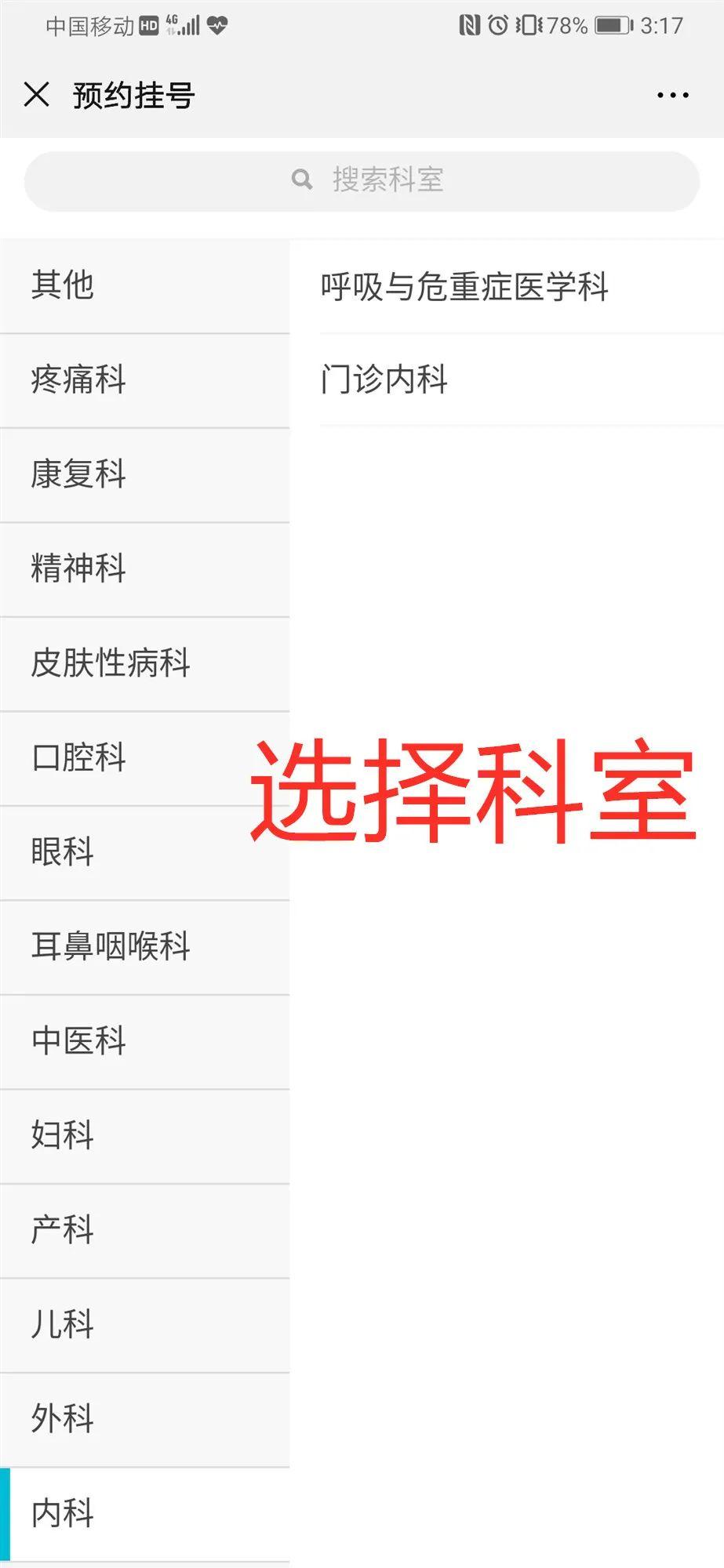Select the 其他 category
The height and width of the screenshot is (1568, 724).
coord(144,285)
